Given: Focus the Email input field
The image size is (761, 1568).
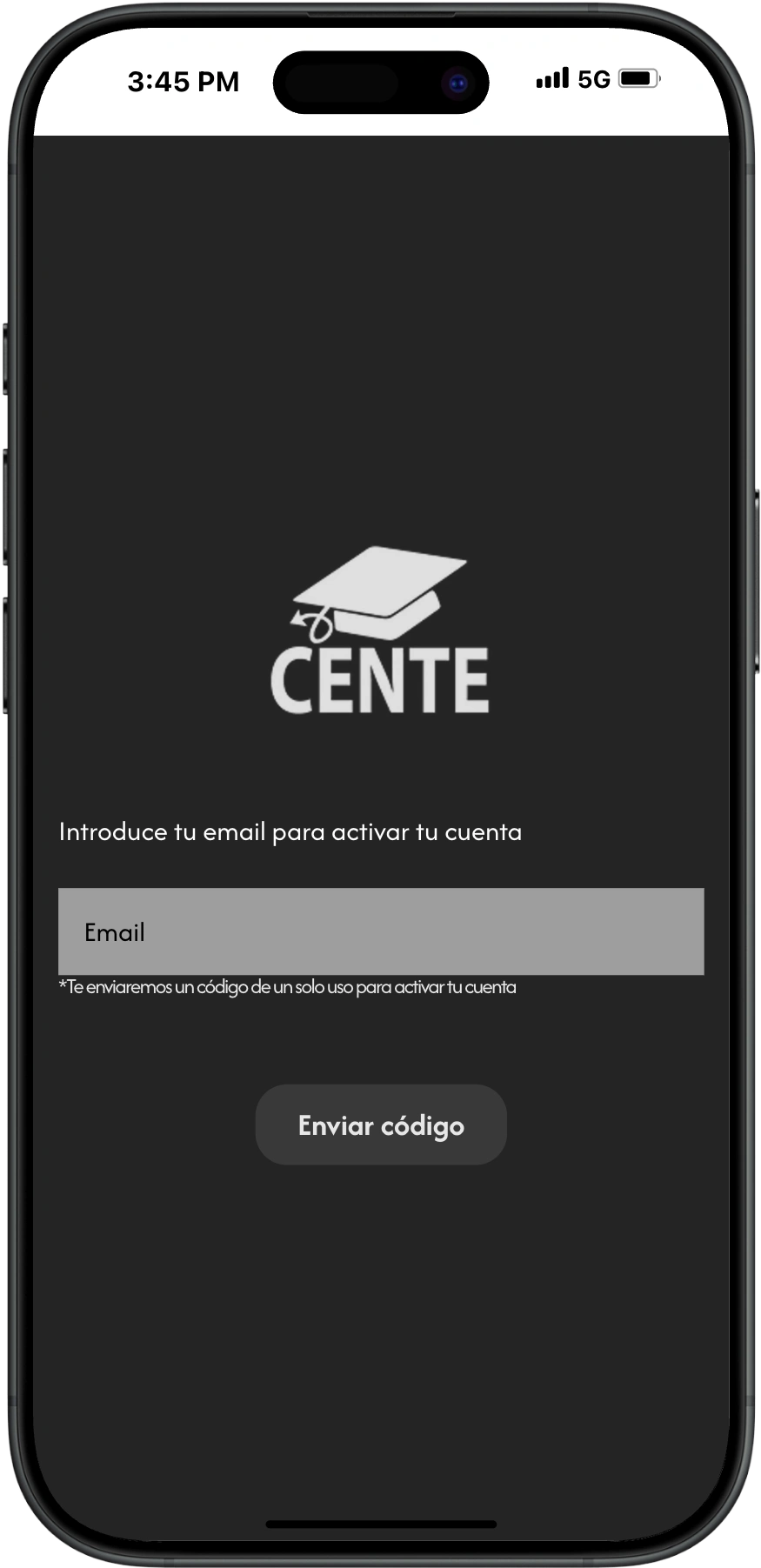Looking at the screenshot, I should click(380, 931).
